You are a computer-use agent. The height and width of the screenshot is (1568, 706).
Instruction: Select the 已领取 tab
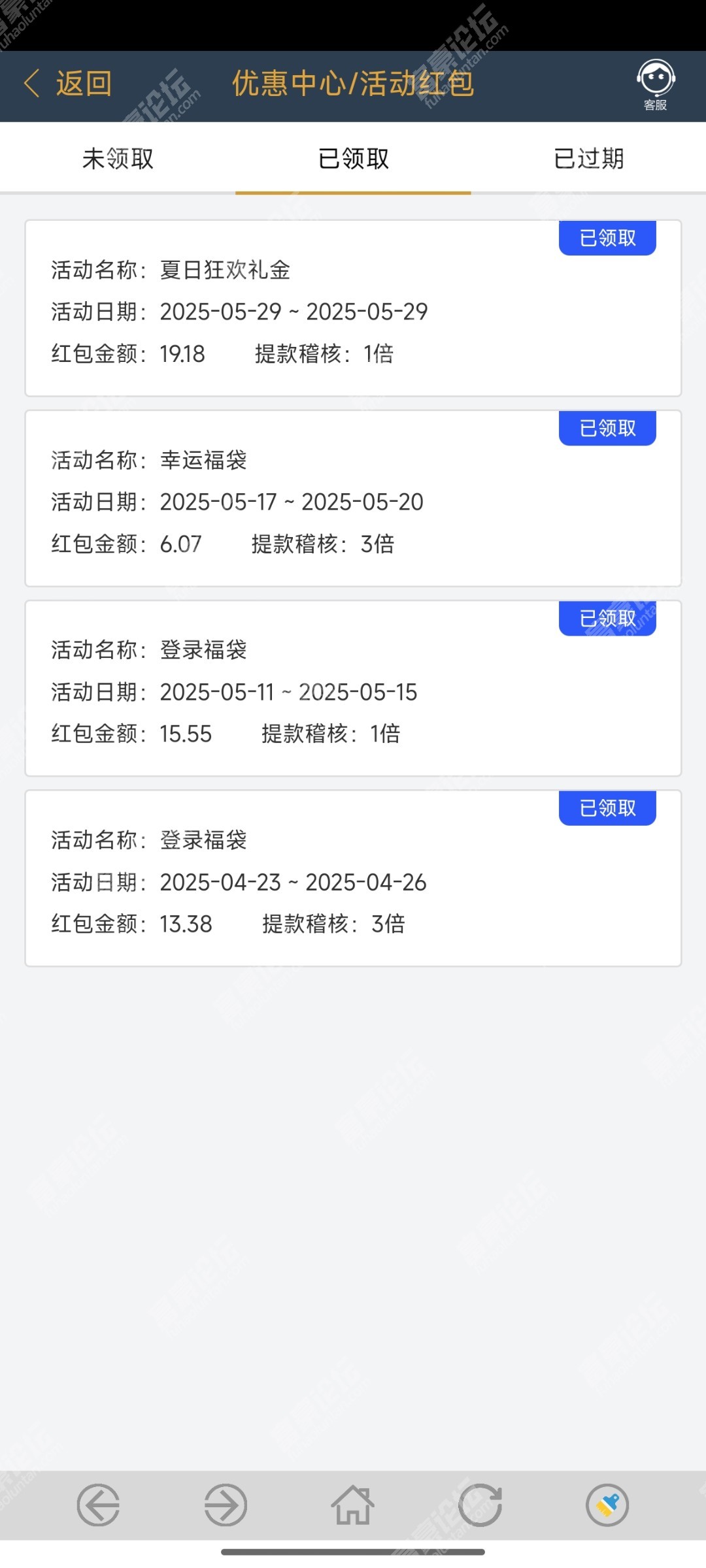point(353,158)
